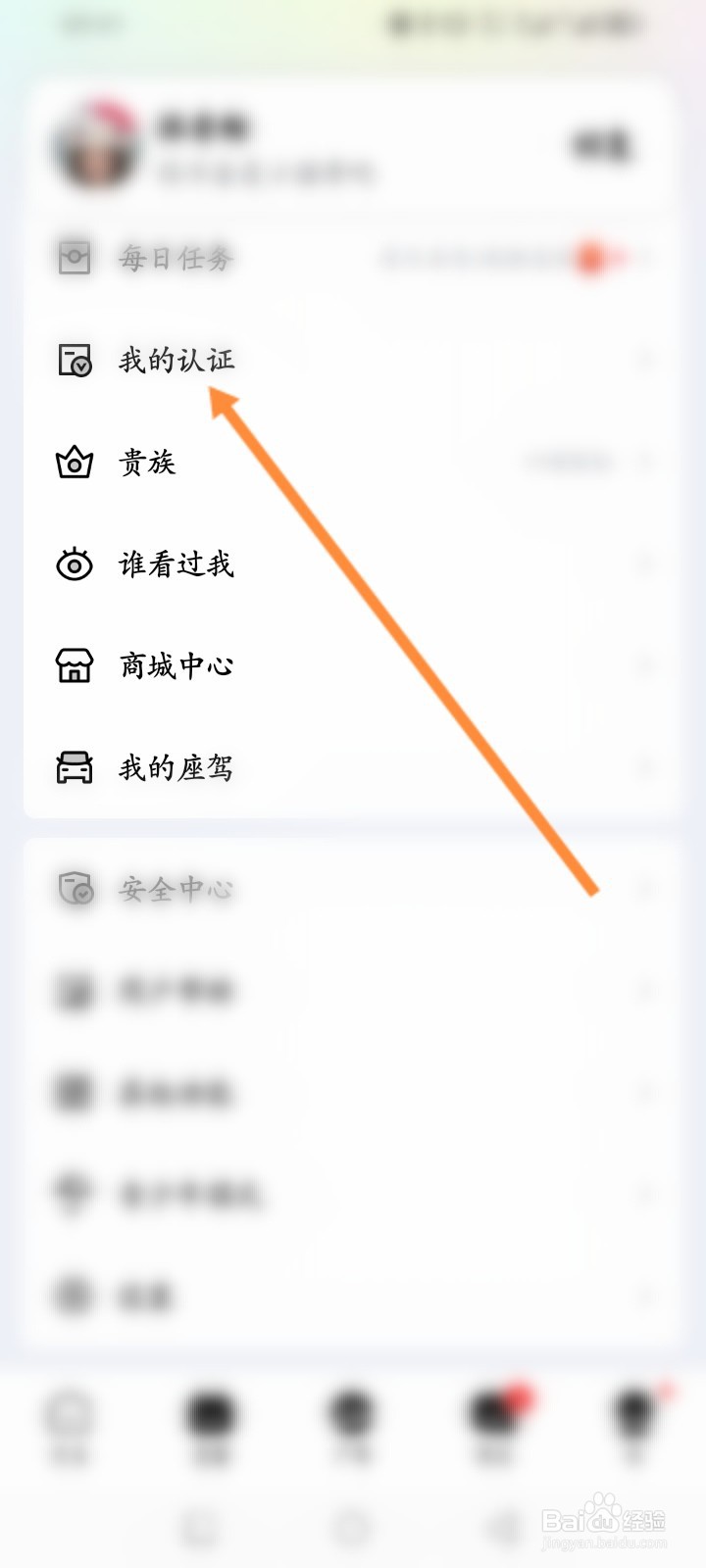
Task: Expand the 谁看过我 row chevron
Action: point(647,563)
